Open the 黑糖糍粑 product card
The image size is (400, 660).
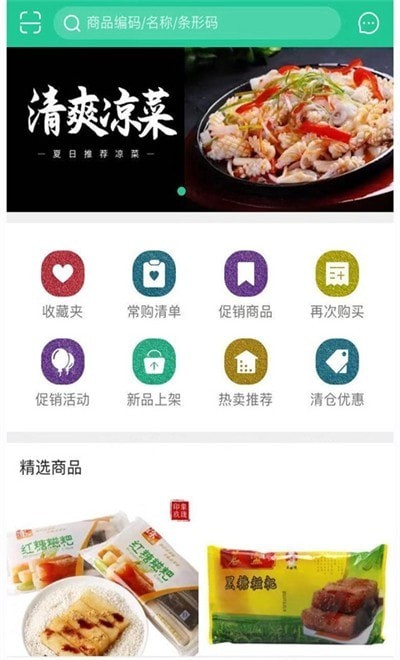pyautogui.click(x=297, y=595)
